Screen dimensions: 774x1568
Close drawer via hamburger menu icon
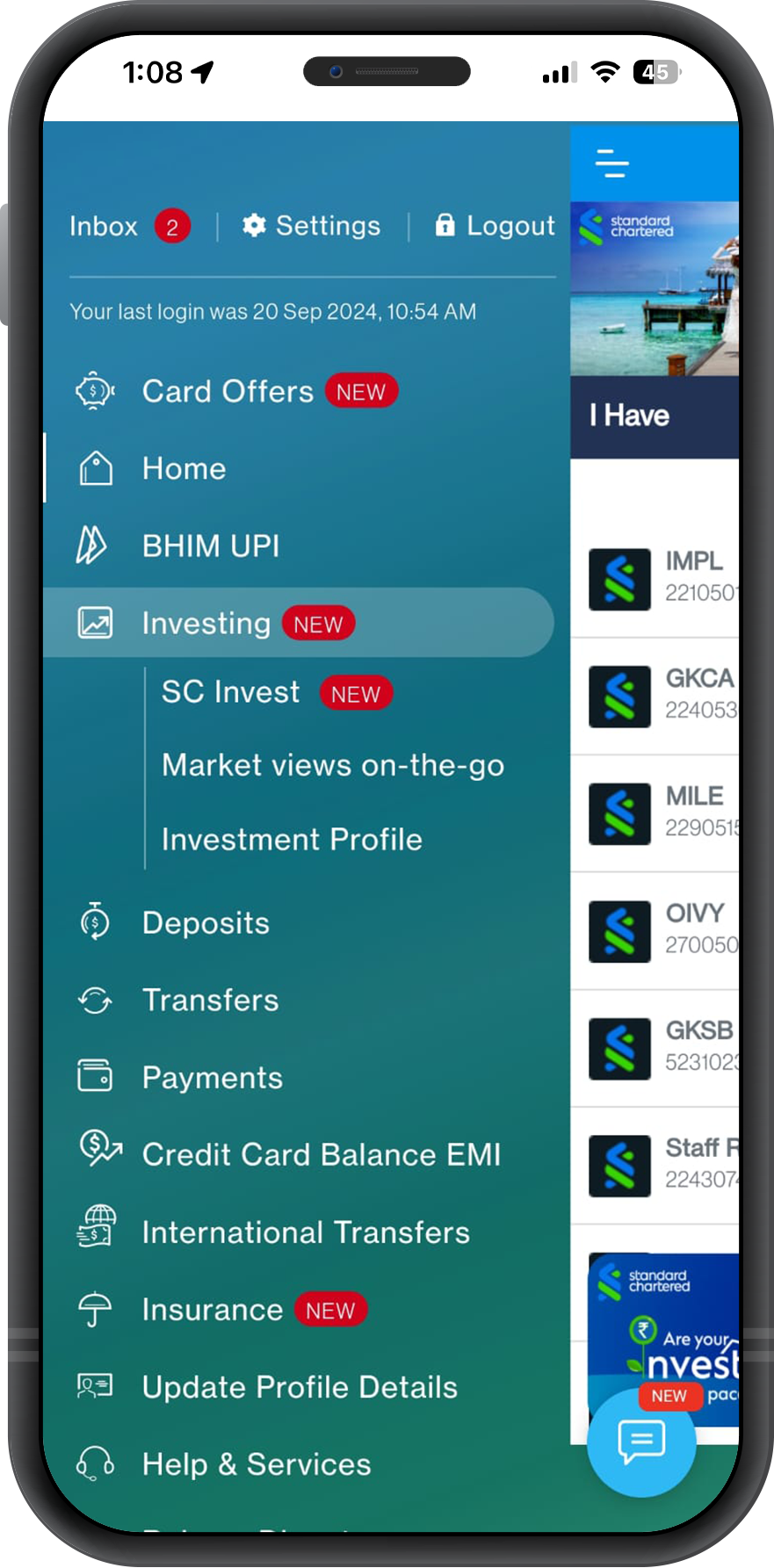pyautogui.click(x=611, y=163)
